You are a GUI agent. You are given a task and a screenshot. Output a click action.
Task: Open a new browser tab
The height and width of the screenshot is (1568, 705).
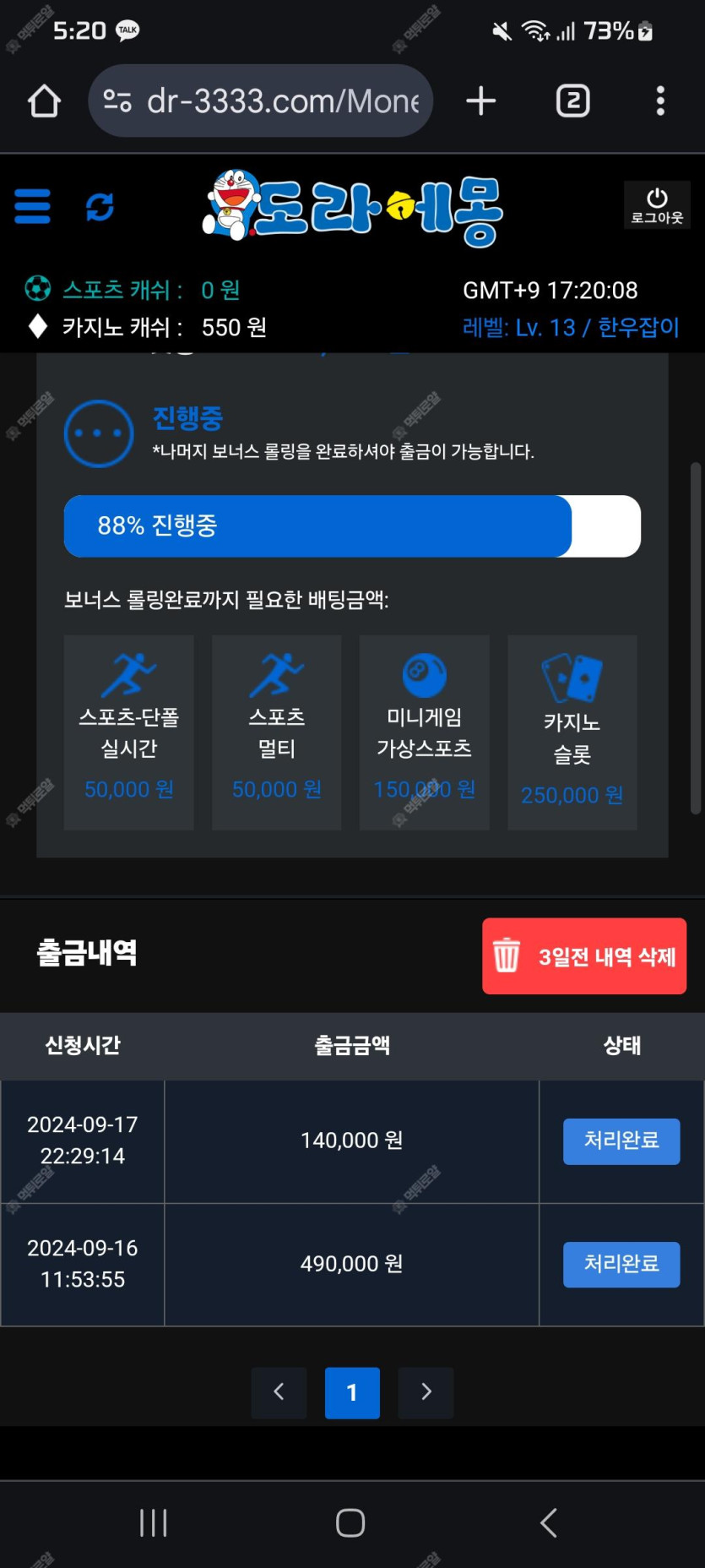tap(481, 101)
